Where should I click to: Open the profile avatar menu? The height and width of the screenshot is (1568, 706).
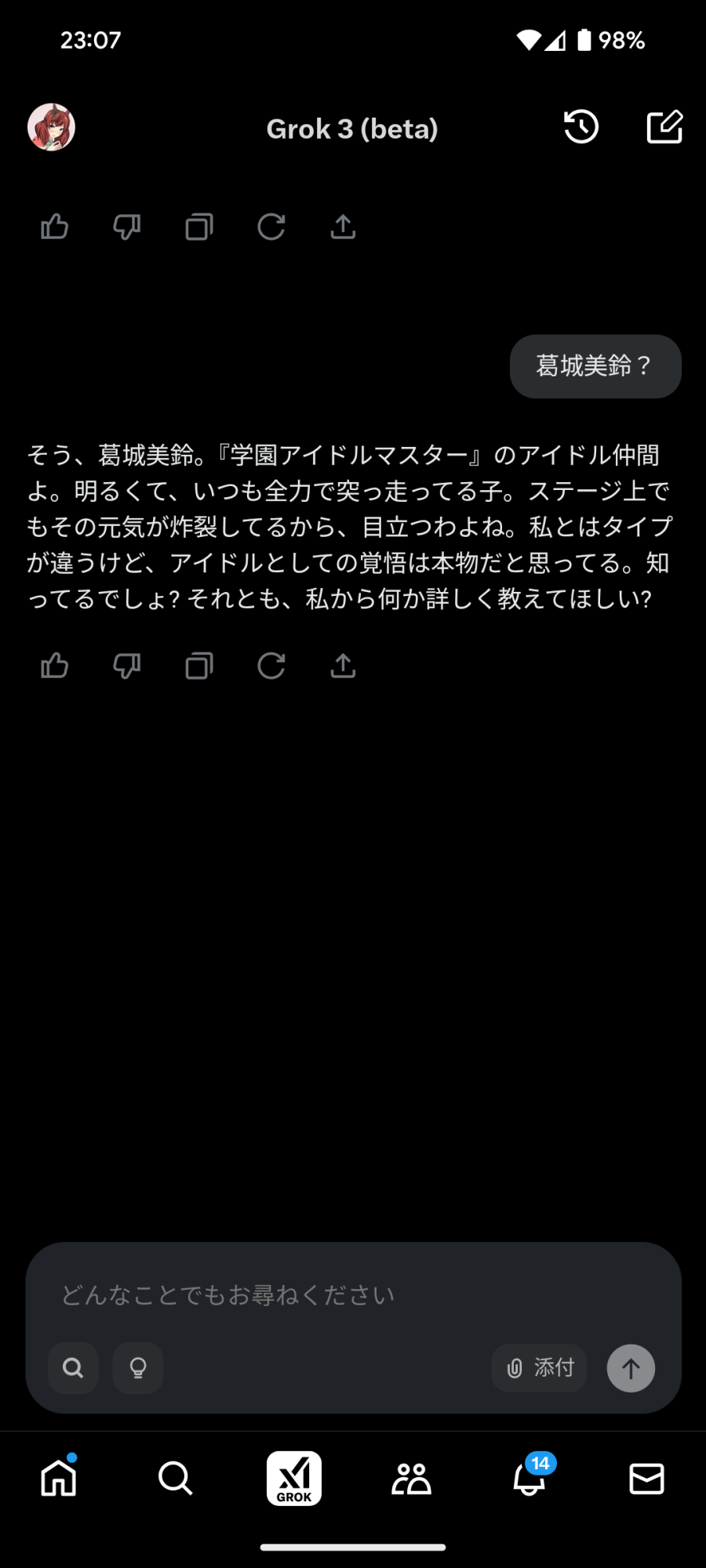51,127
